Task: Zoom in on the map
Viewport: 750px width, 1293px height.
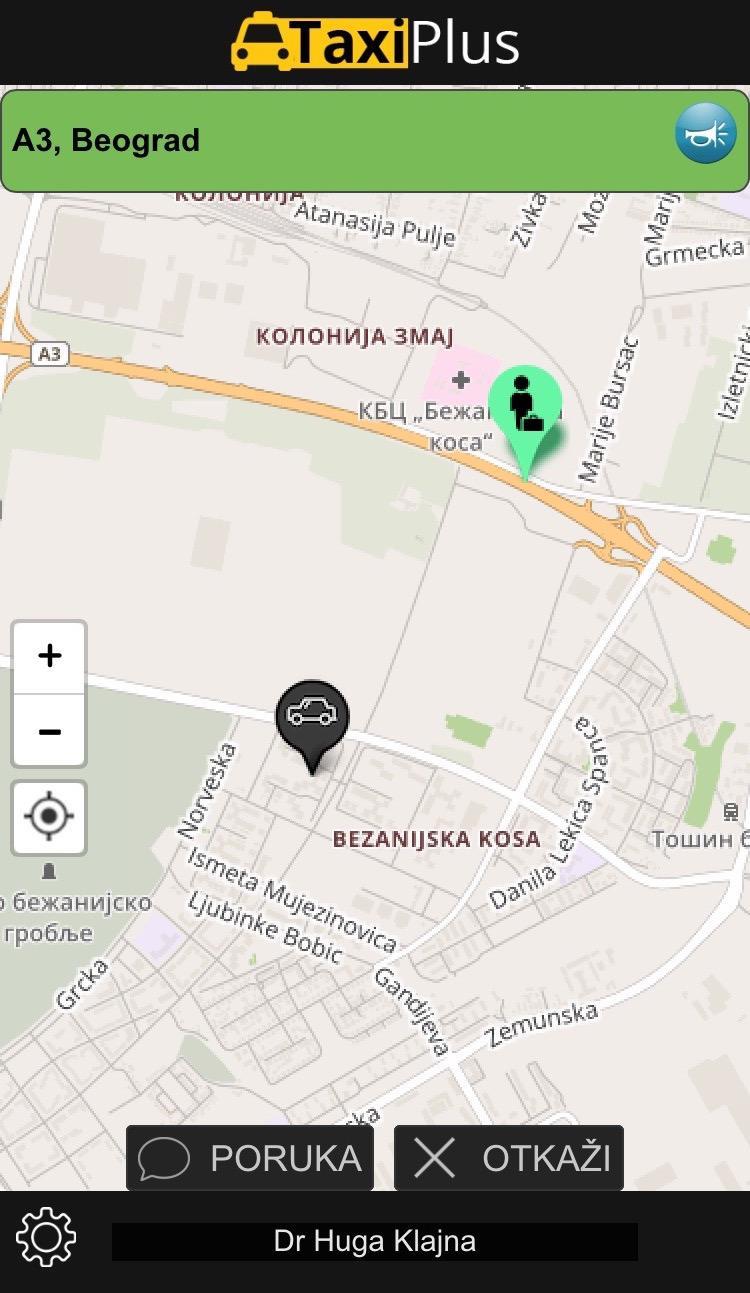Action: 49,657
